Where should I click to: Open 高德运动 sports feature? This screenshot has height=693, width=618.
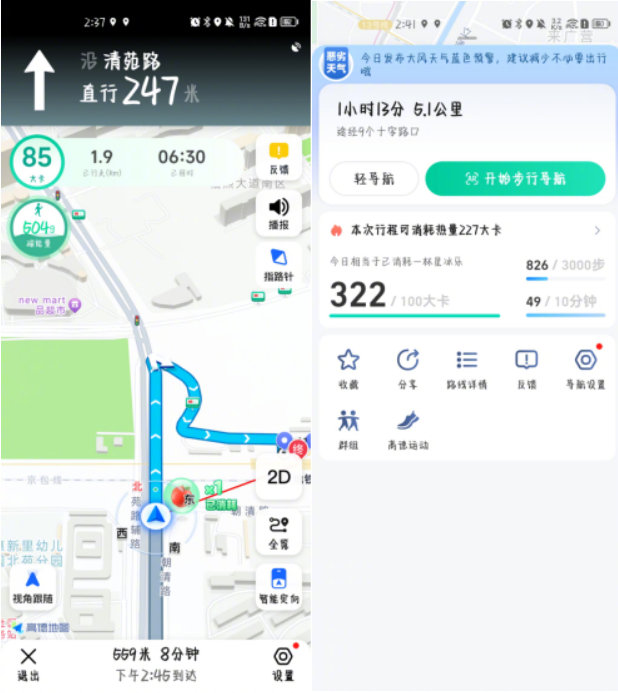pos(407,427)
